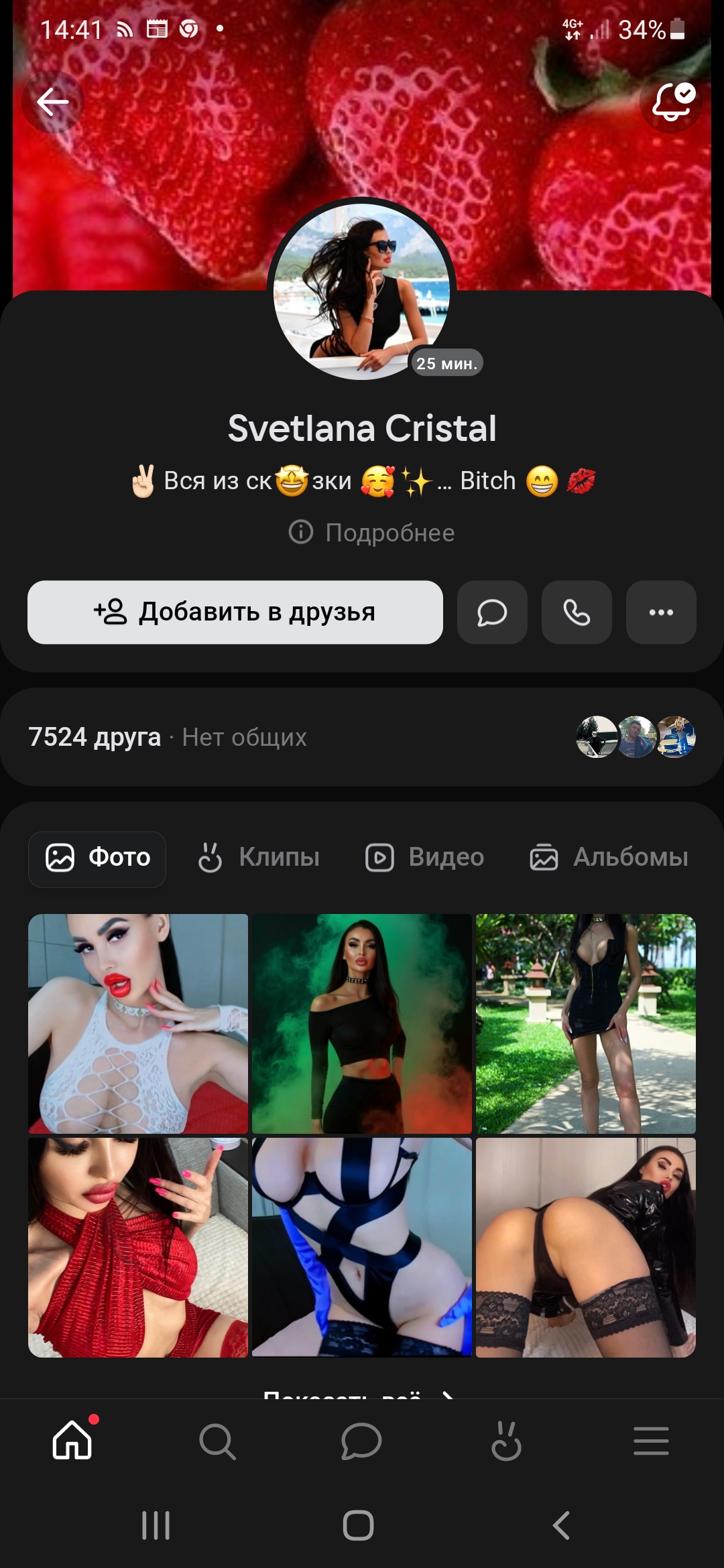Open search from the bottom bar
Image resolution: width=724 pixels, height=1568 pixels.
tap(217, 1441)
